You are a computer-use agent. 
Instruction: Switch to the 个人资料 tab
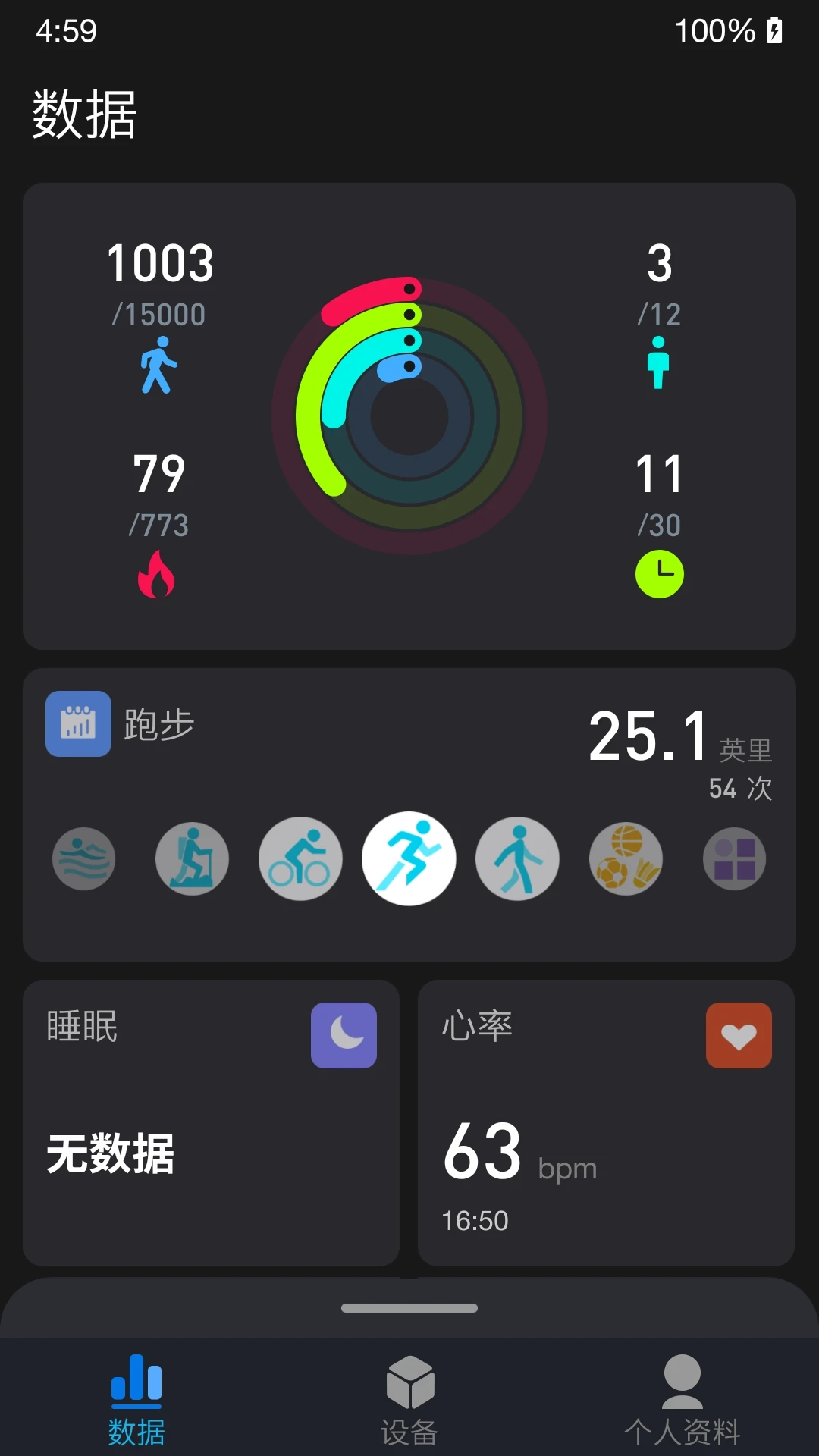click(682, 1400)
